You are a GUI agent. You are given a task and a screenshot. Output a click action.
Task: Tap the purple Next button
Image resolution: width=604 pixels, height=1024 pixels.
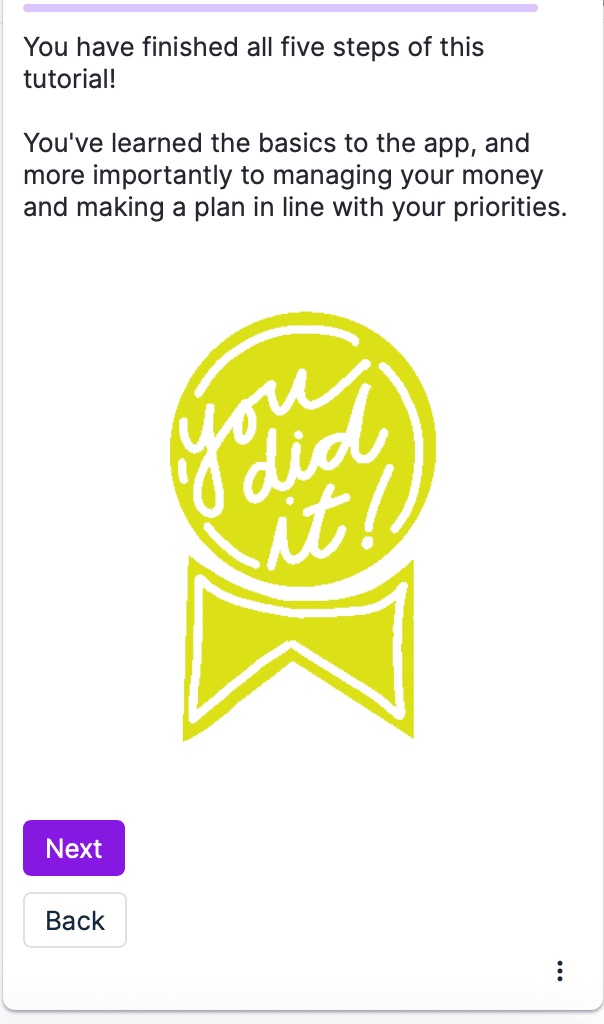pos(74,848)
